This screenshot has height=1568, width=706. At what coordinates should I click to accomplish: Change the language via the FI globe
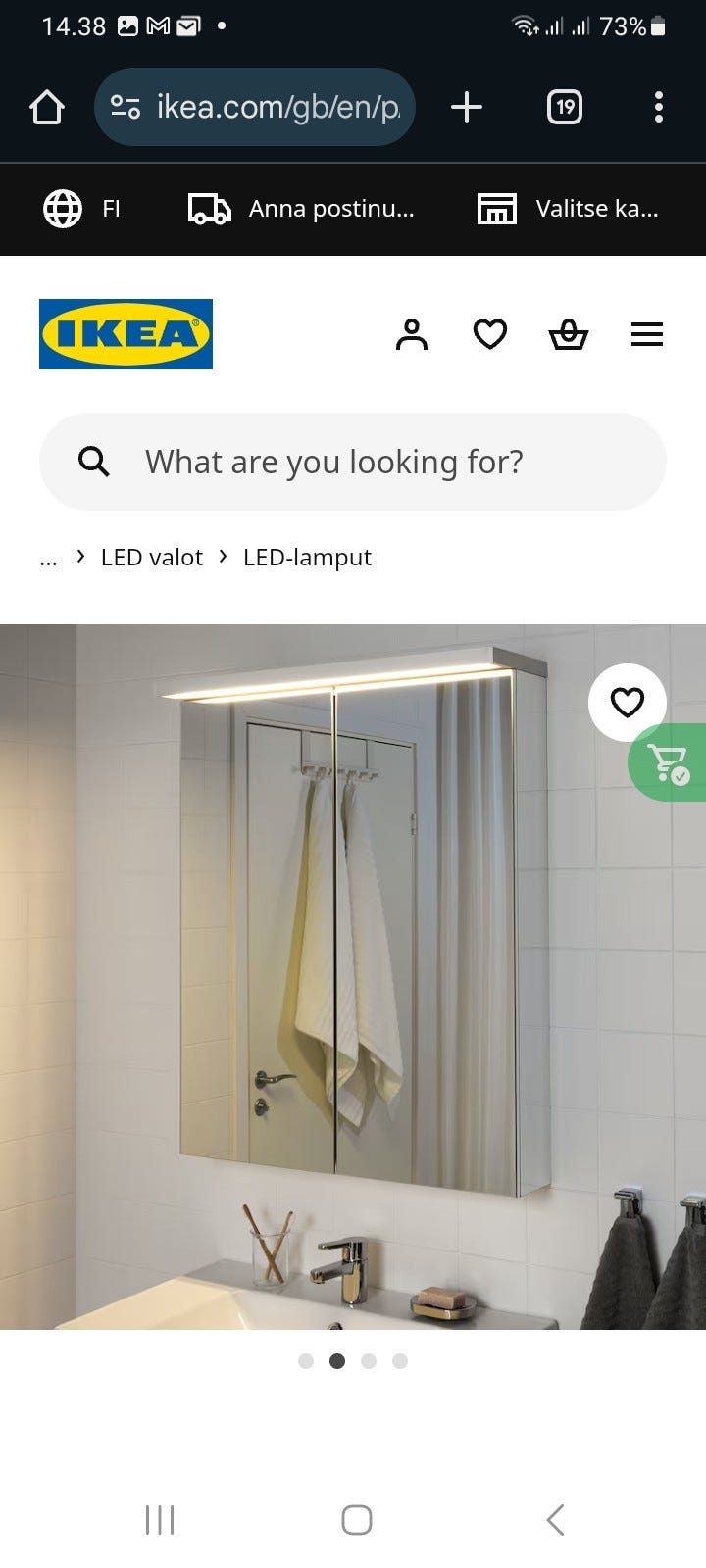(x=82, y=209)
